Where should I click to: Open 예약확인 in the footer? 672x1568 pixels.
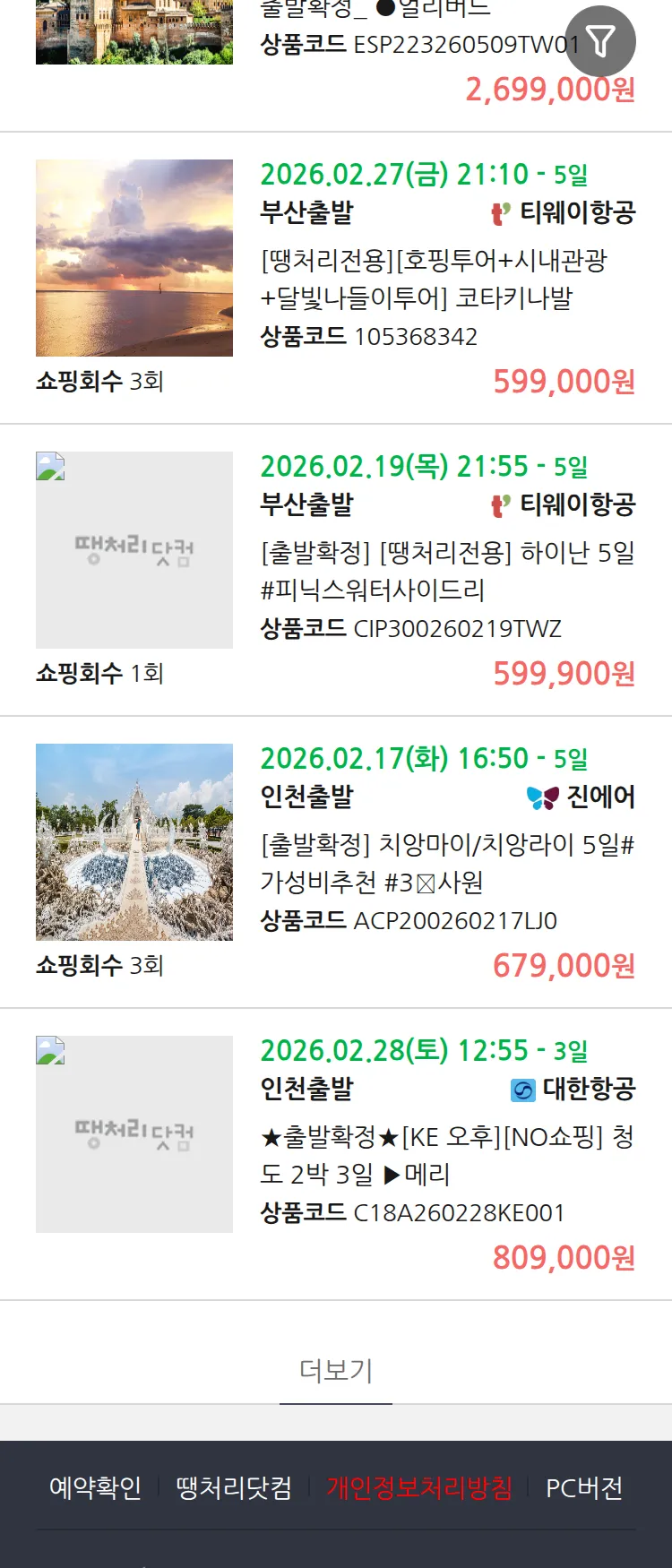tap(95, 1488)
